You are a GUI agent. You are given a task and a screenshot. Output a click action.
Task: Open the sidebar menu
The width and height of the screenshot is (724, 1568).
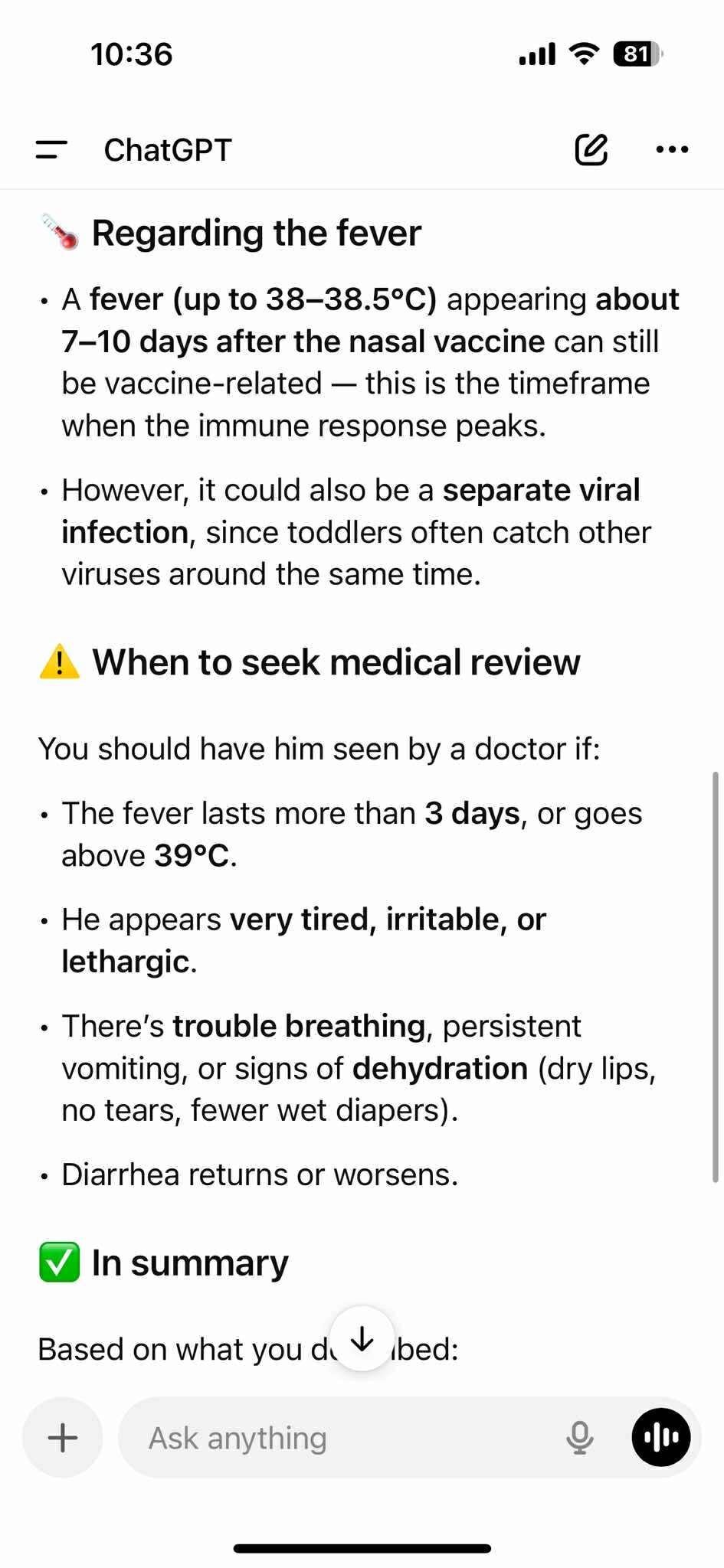click(x=51, y=149)
